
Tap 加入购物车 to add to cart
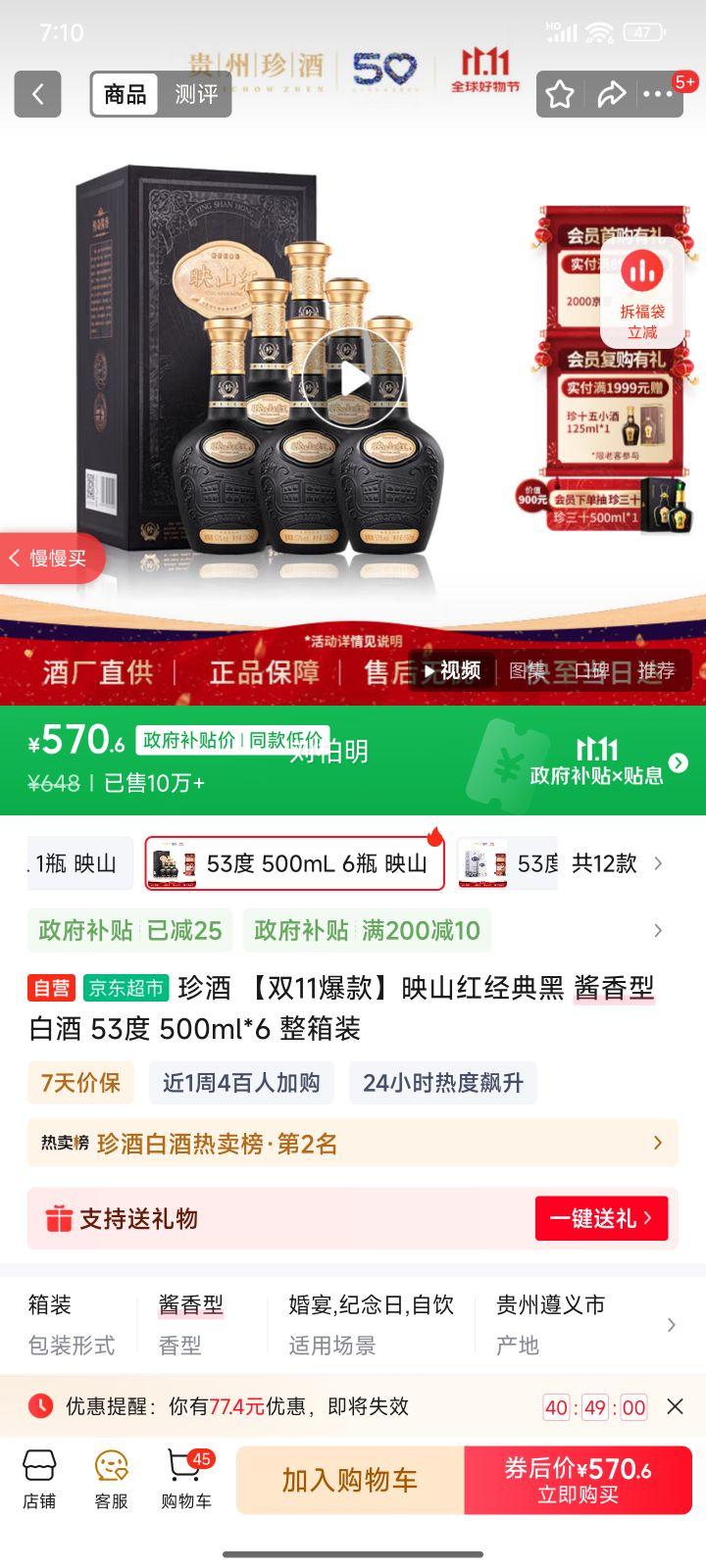(349, 1480)
